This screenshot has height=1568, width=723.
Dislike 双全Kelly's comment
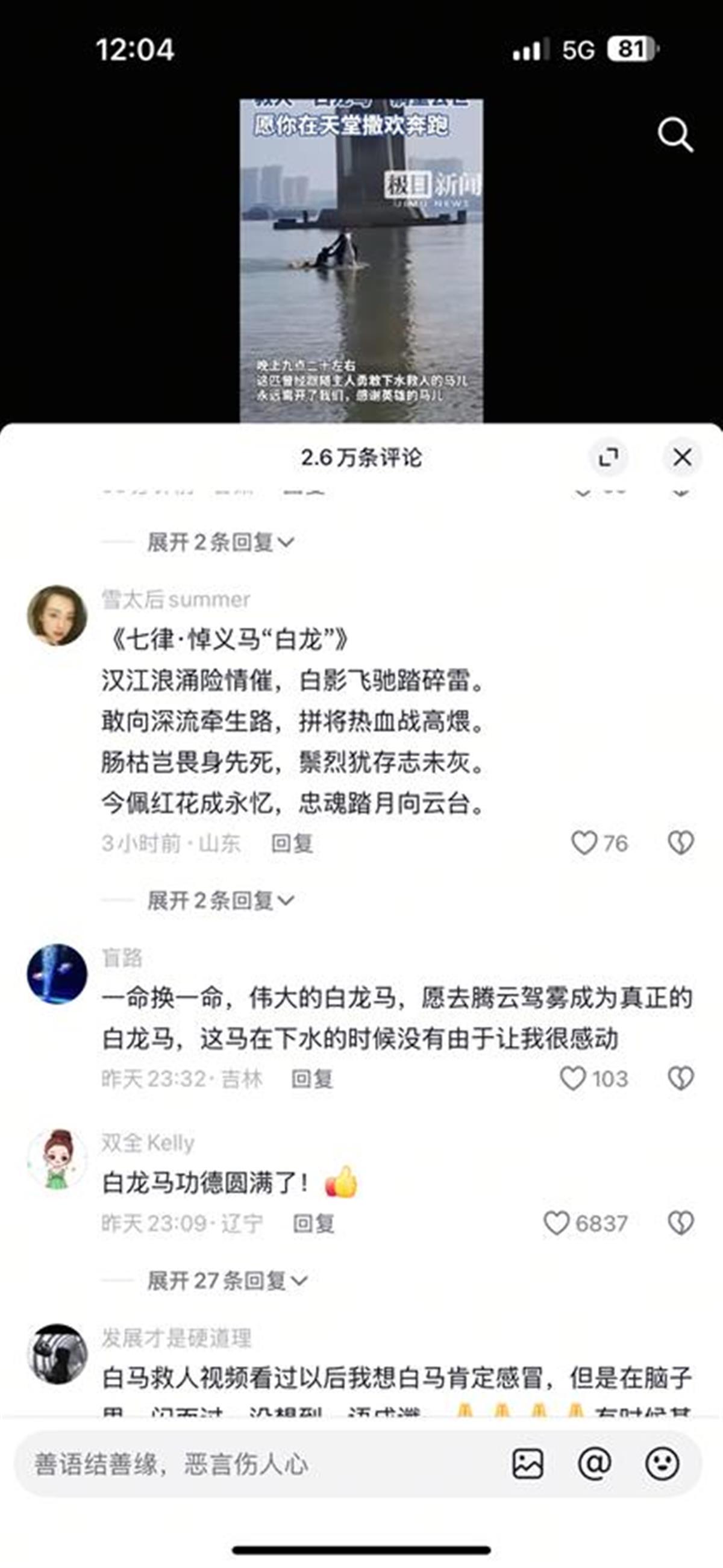(x=680, y=1223)
